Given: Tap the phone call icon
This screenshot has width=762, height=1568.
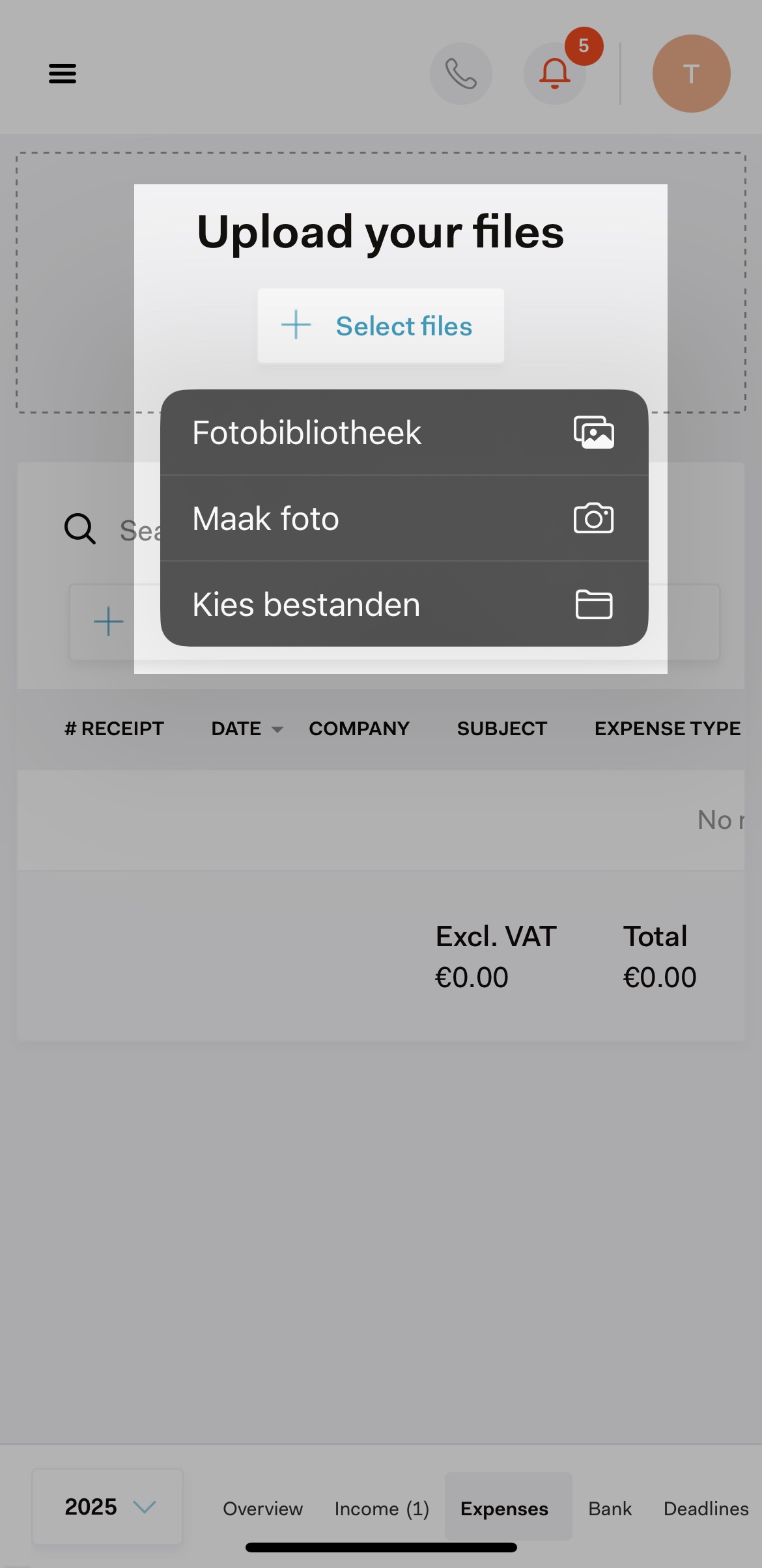Looking at the screenshot, I should (x=461, y=74).
